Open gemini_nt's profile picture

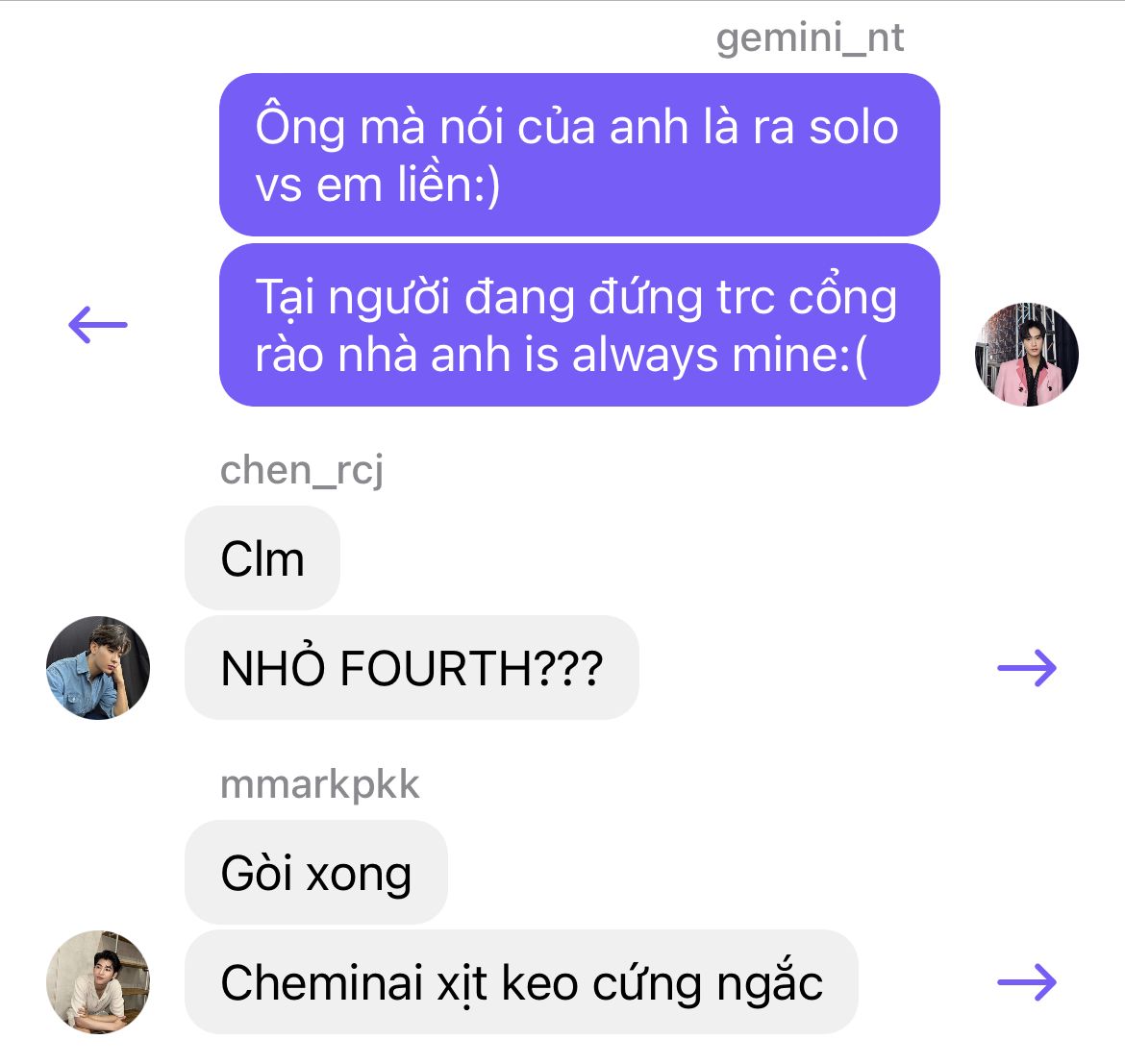[1026, 355]
